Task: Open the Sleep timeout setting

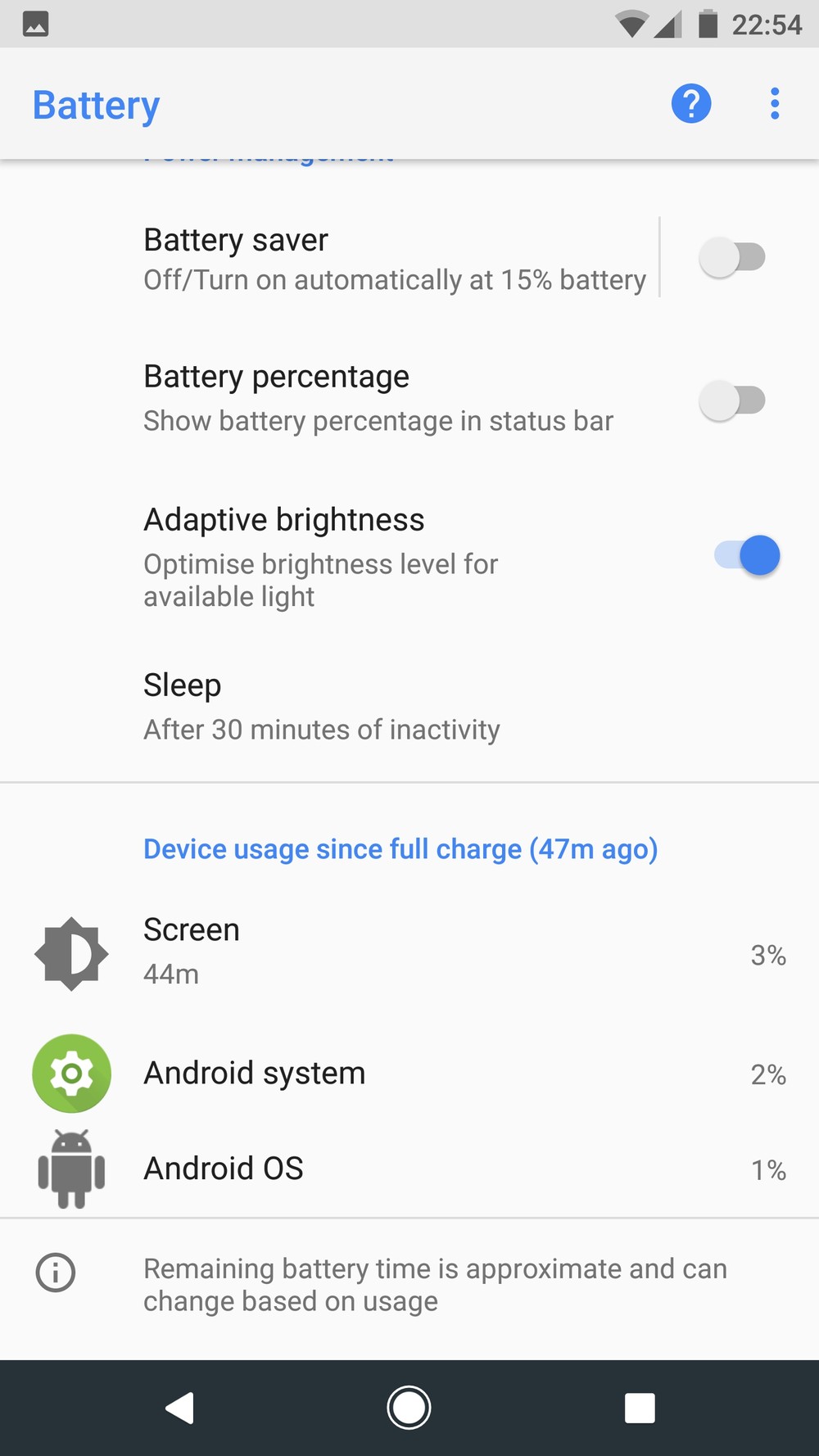Action: [x=409, y=707]
